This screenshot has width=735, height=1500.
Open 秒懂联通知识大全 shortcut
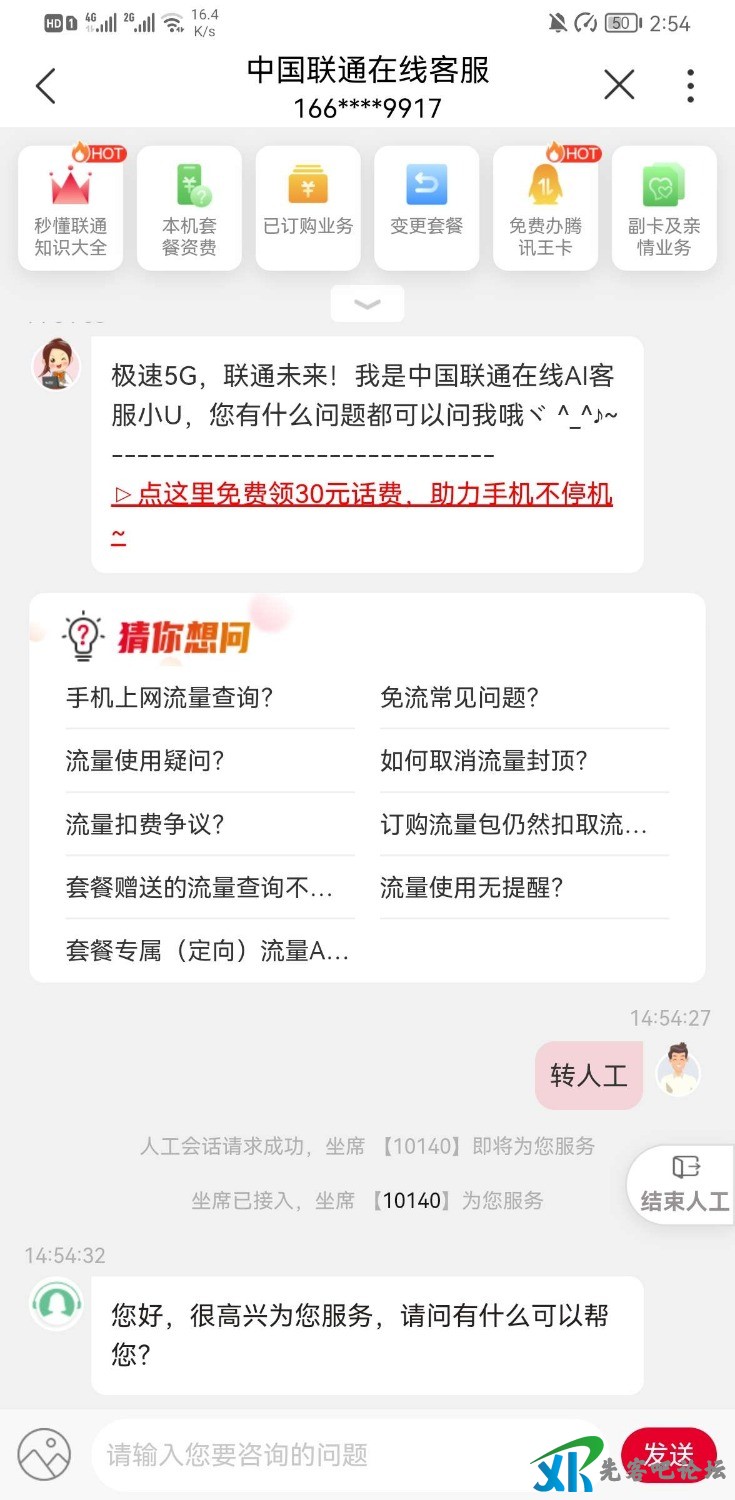click(70, 208)
